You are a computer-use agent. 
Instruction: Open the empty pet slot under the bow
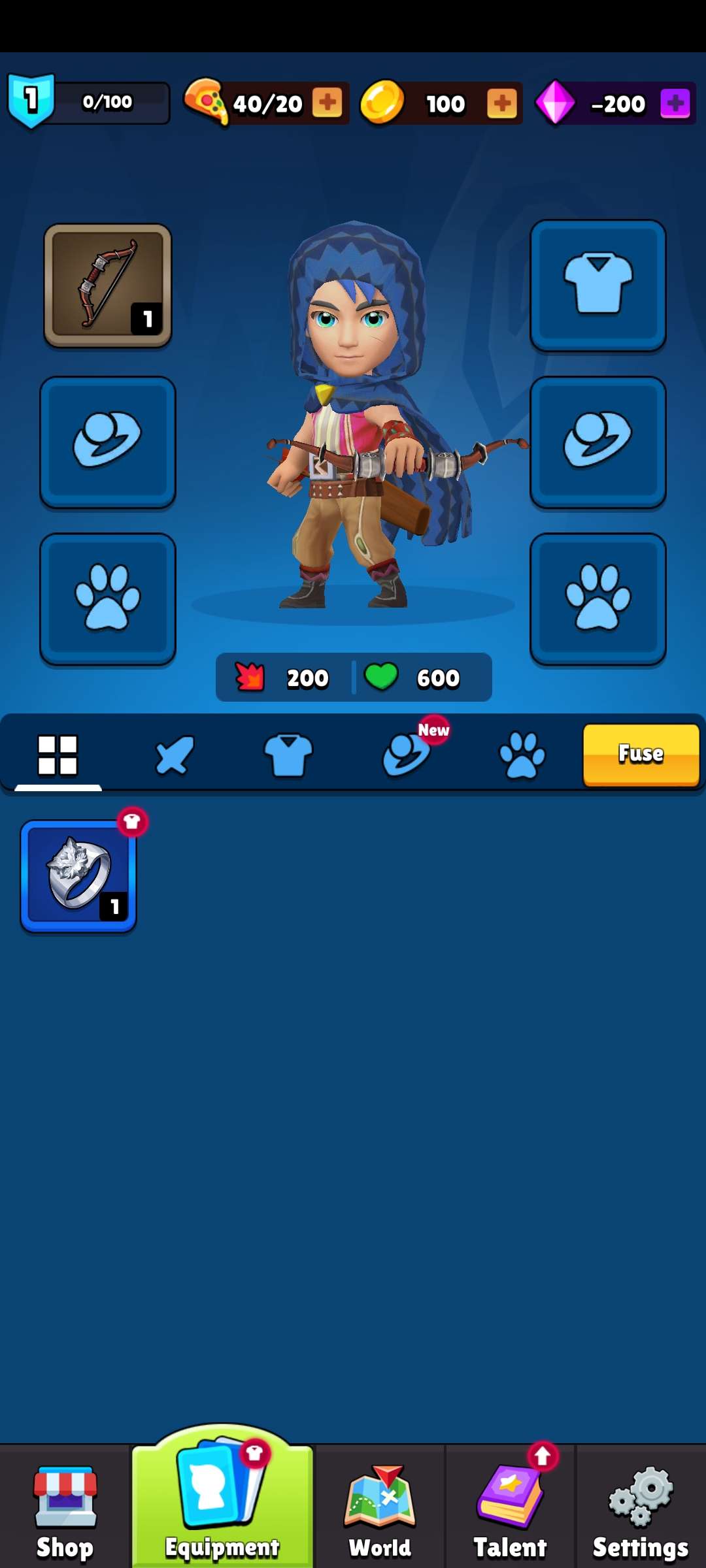[x=108, y=599]
